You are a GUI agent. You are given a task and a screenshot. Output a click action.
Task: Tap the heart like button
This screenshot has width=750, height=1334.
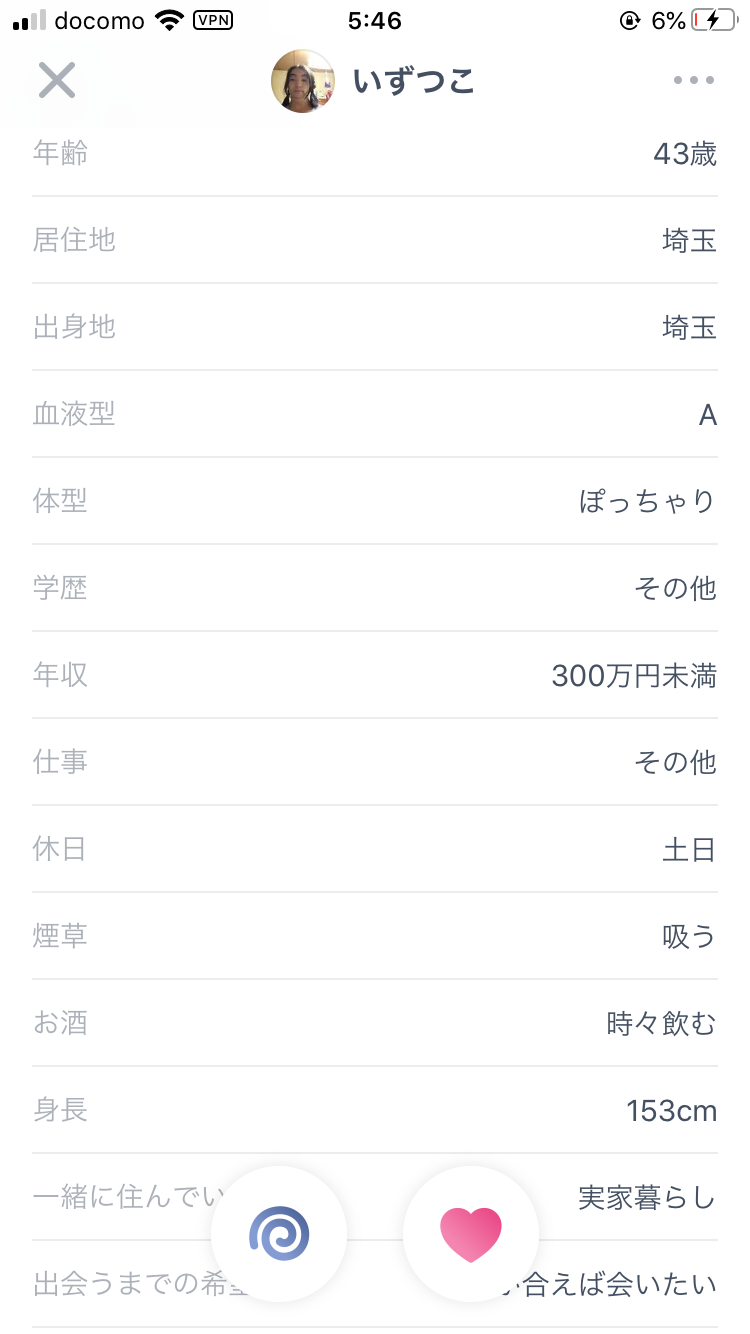(x=471, y=1234)
